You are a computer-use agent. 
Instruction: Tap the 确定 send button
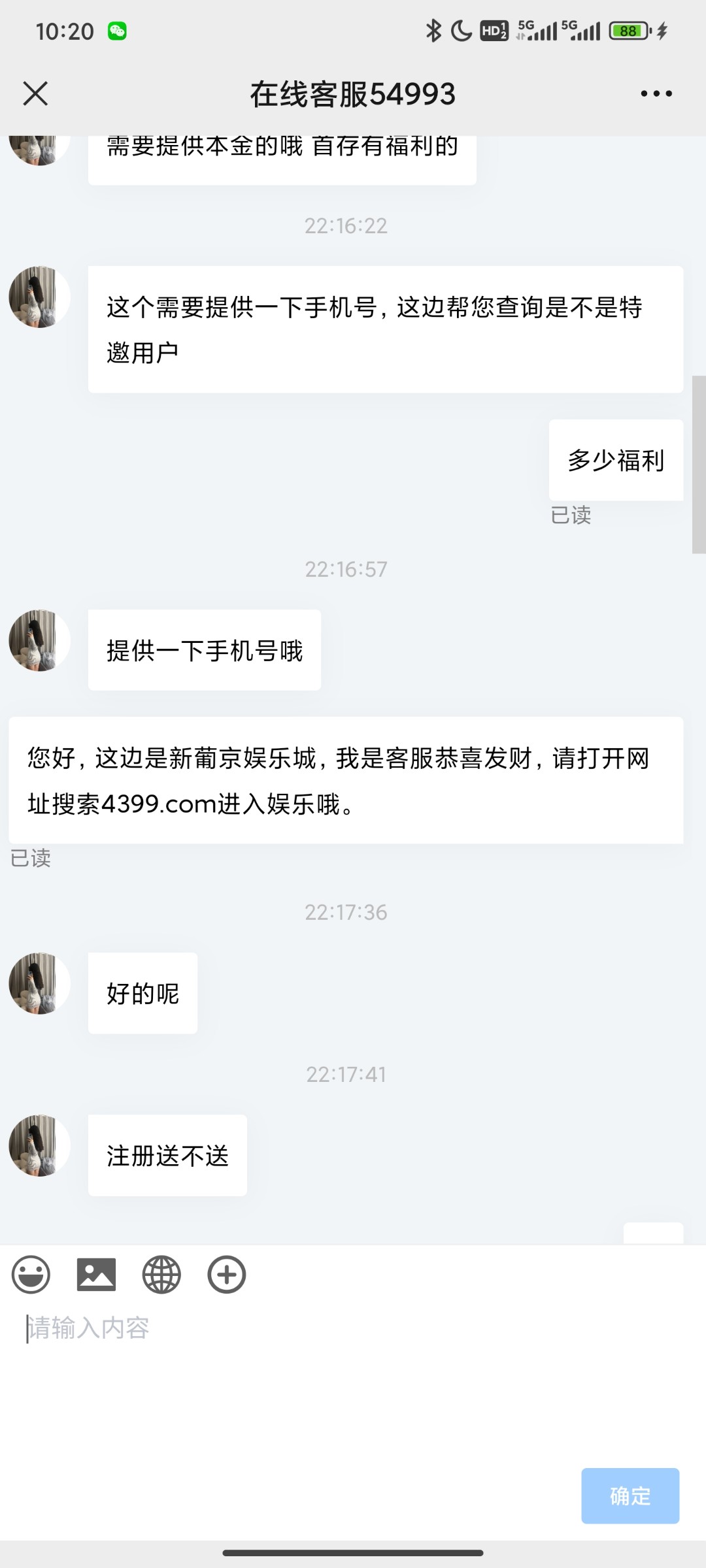coord(630,1495)
